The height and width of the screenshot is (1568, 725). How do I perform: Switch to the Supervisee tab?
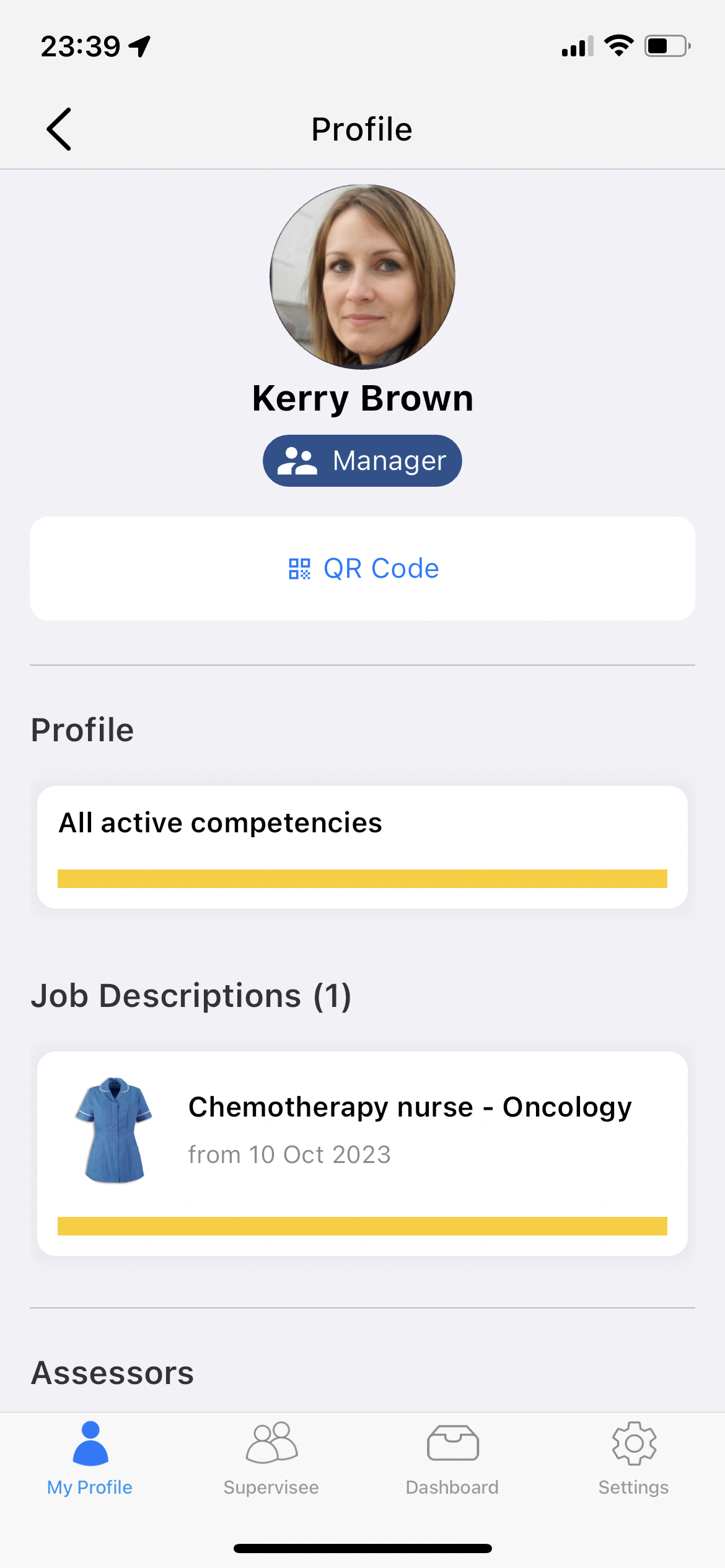[x=271, y=1459]
